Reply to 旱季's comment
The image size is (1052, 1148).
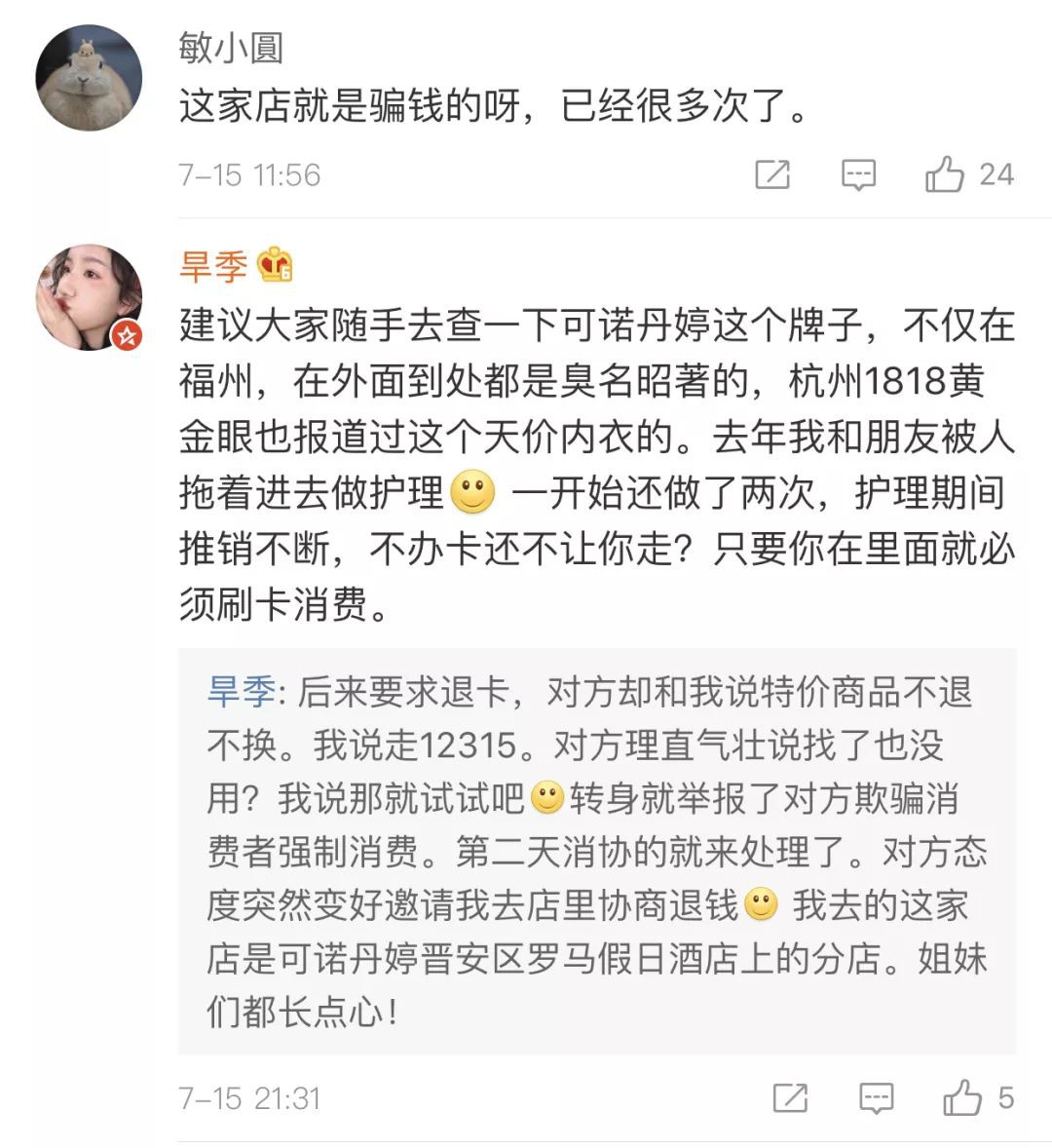click(877, 1097)
